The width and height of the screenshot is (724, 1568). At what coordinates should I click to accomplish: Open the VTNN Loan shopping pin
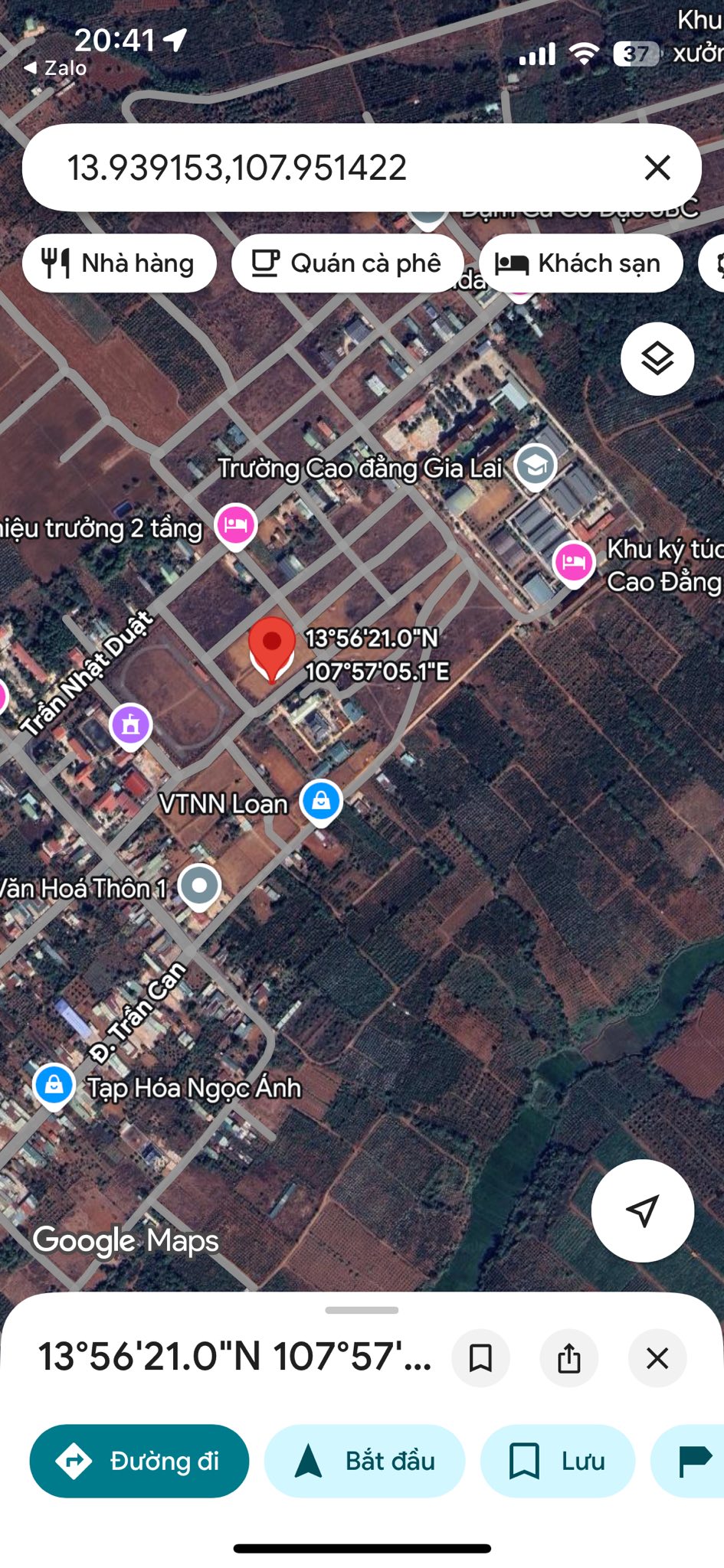pyautogui.click(x=320, y=802)
